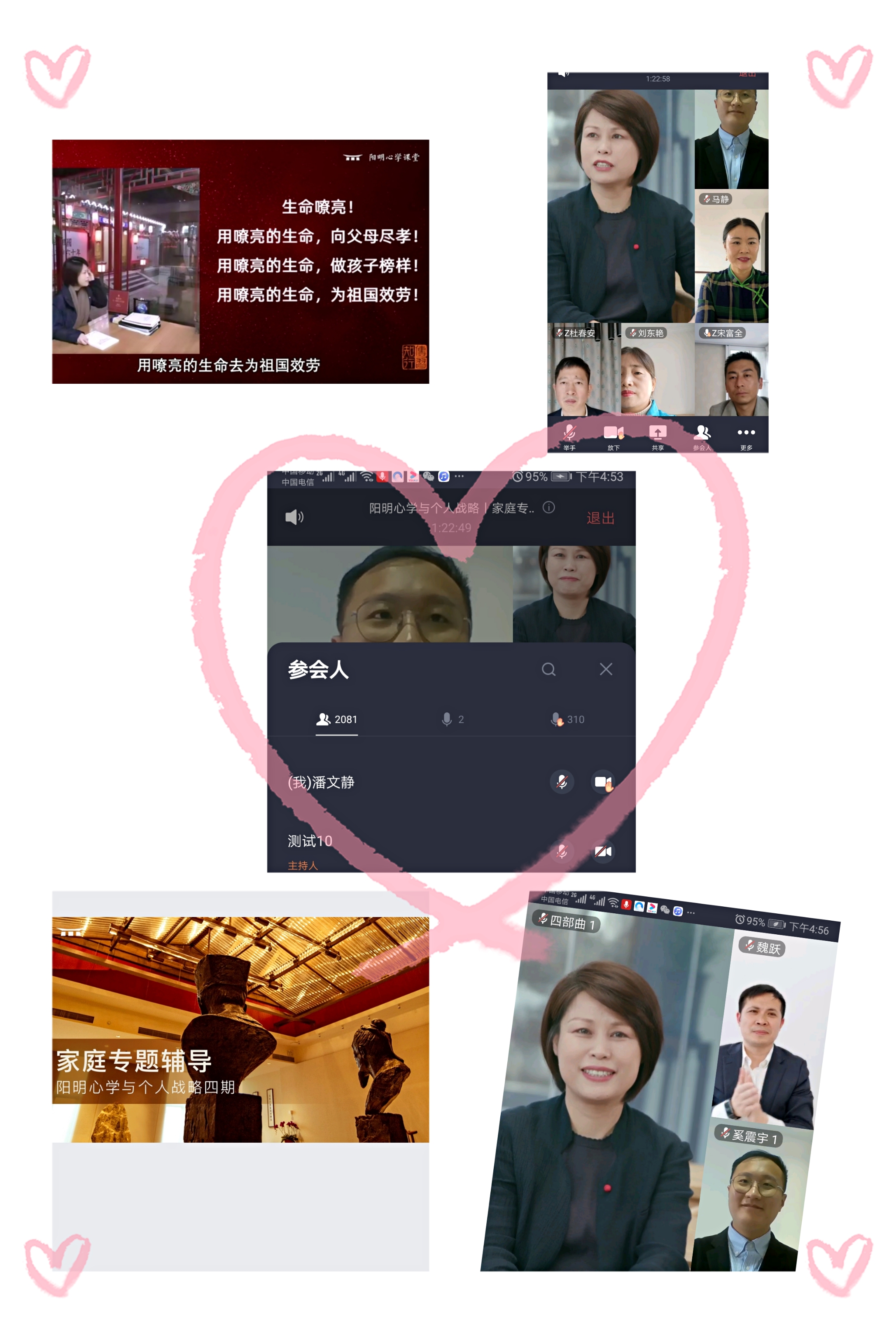Image resolution: width=896 pixels, height=1344 pixels.
Task: Tap the search magnifier in 参会人 panel
Action: pos(549,669)
